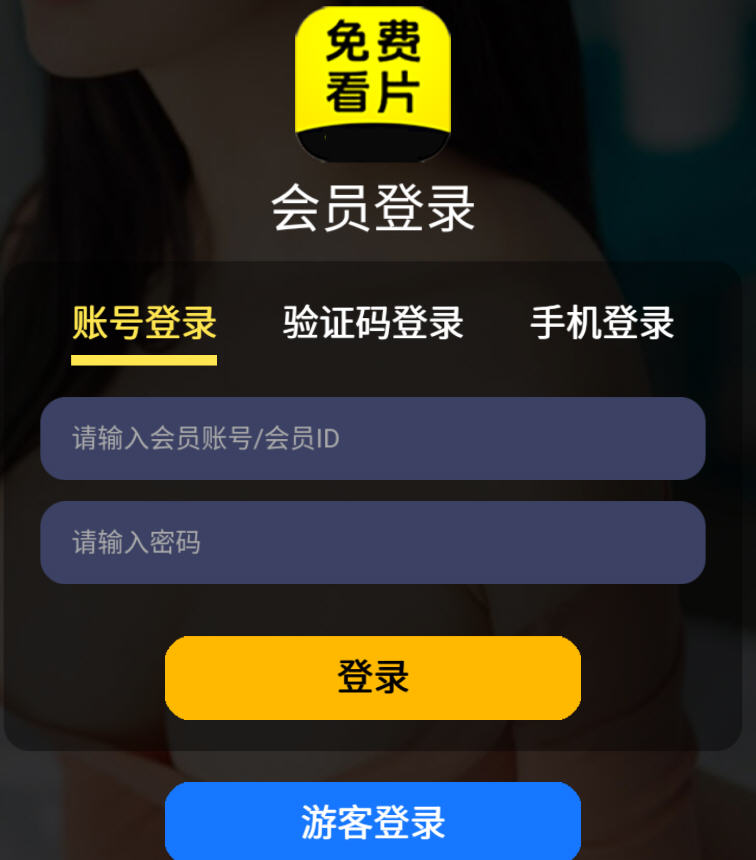Choose the phone login option
This screenshot has height=860, width=756.
(602, 324)
